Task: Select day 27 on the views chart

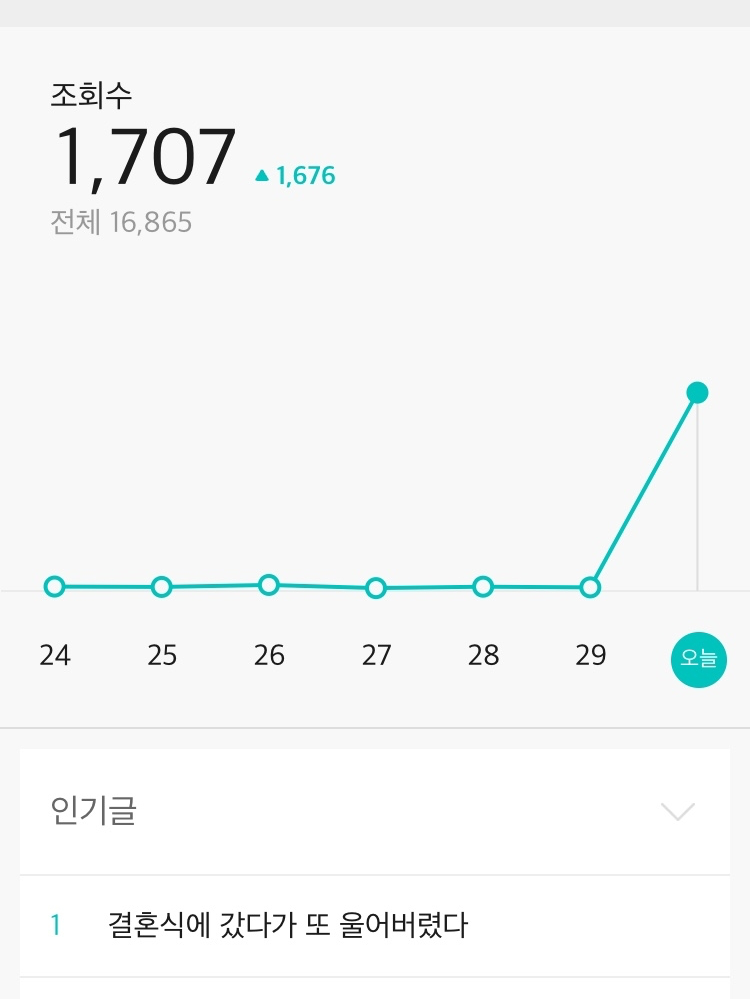Action: click(376, 655)
